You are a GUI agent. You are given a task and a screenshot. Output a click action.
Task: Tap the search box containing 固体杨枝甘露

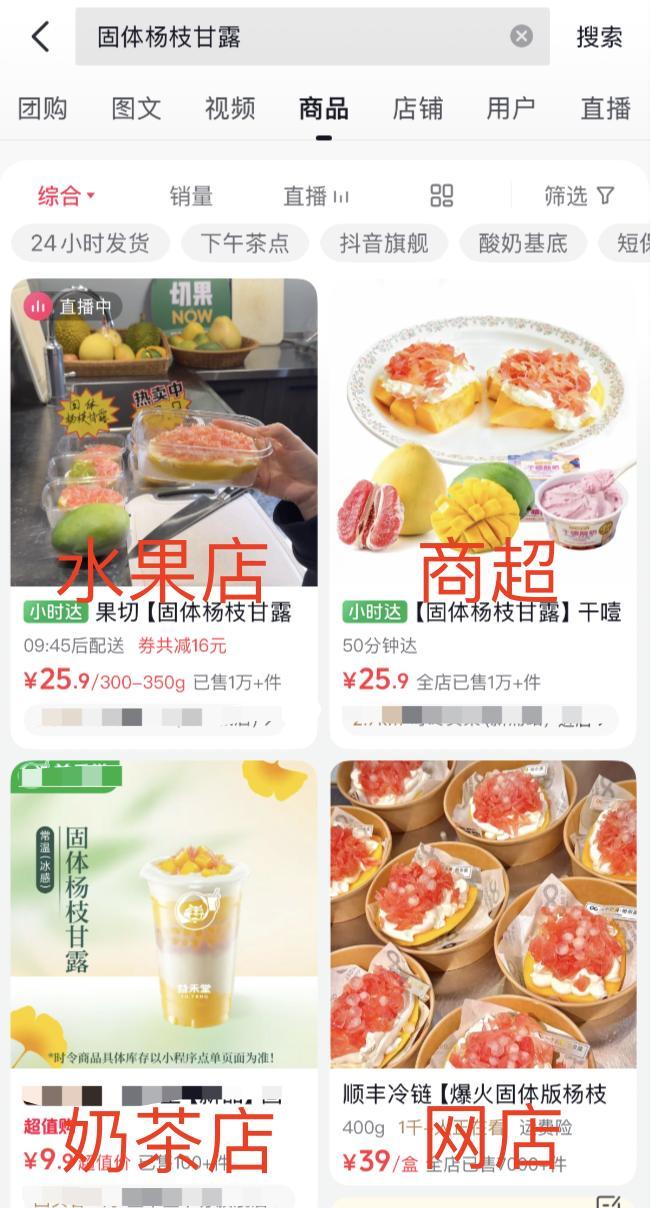(300, 37)
